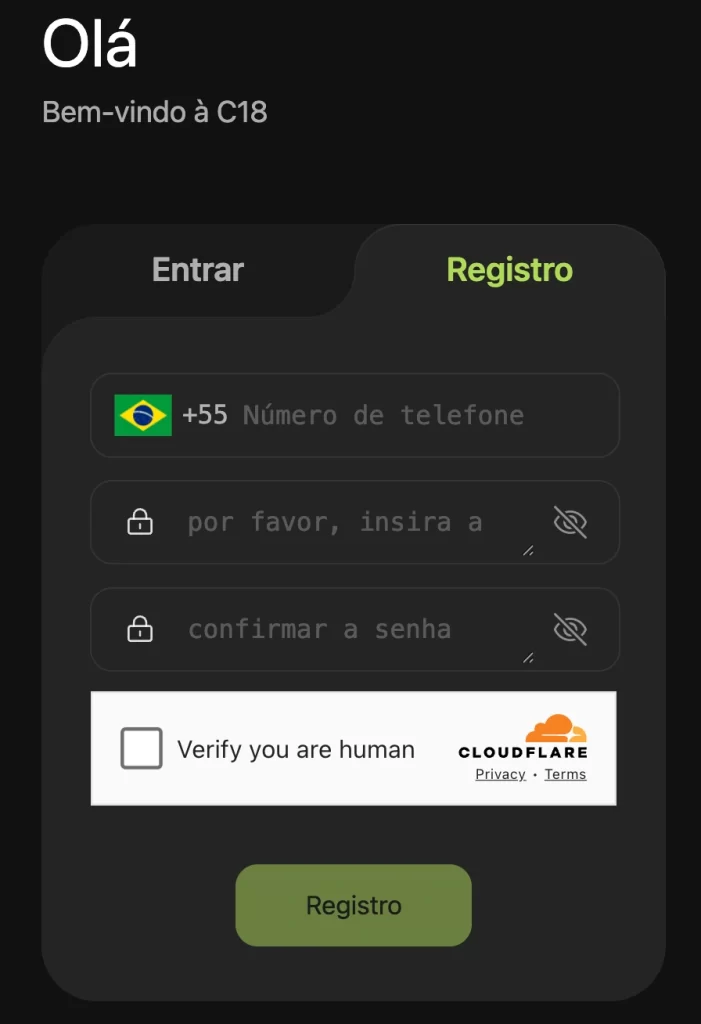Select the Registro tab
Viewport: 701px width, 1024px height.
point(509,270)
